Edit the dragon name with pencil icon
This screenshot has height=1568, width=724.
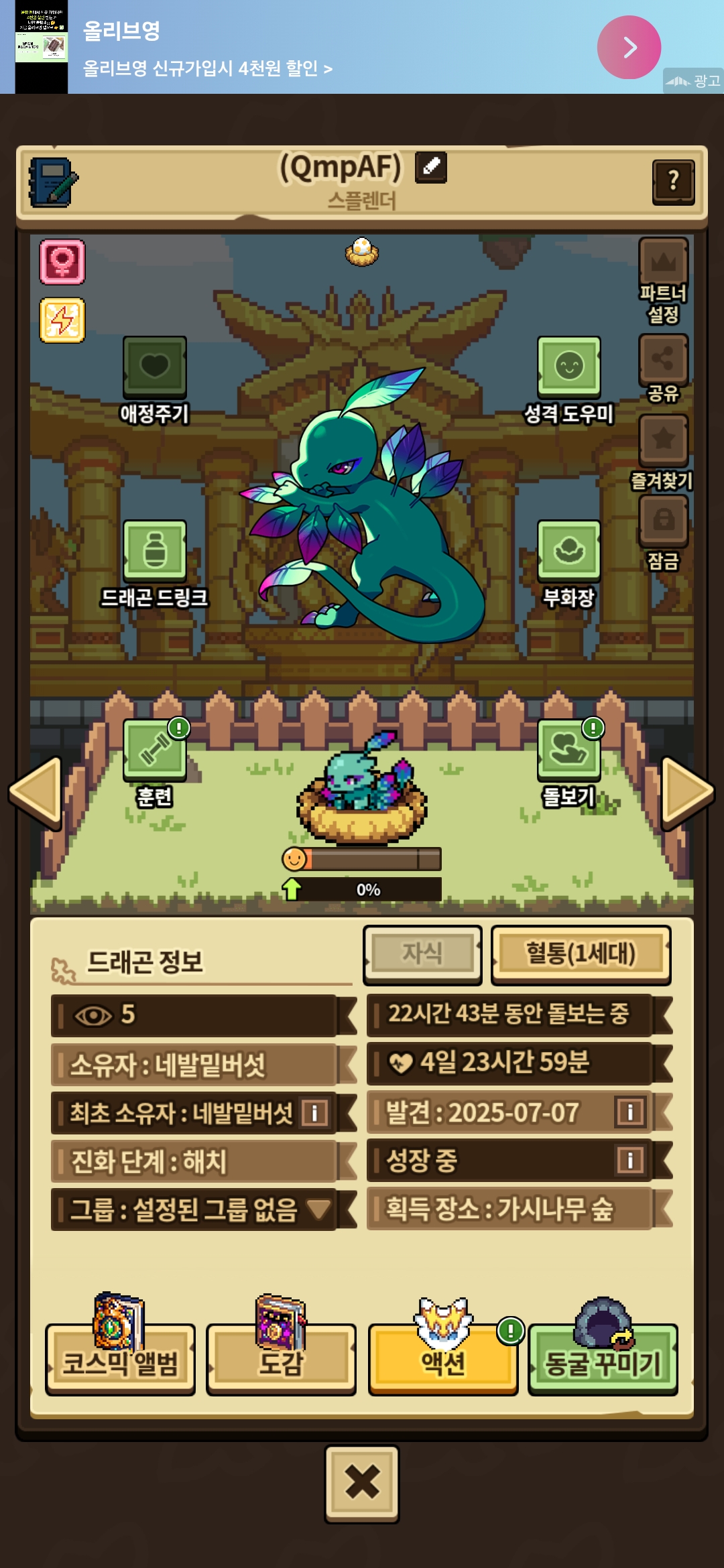coord(431,167)
